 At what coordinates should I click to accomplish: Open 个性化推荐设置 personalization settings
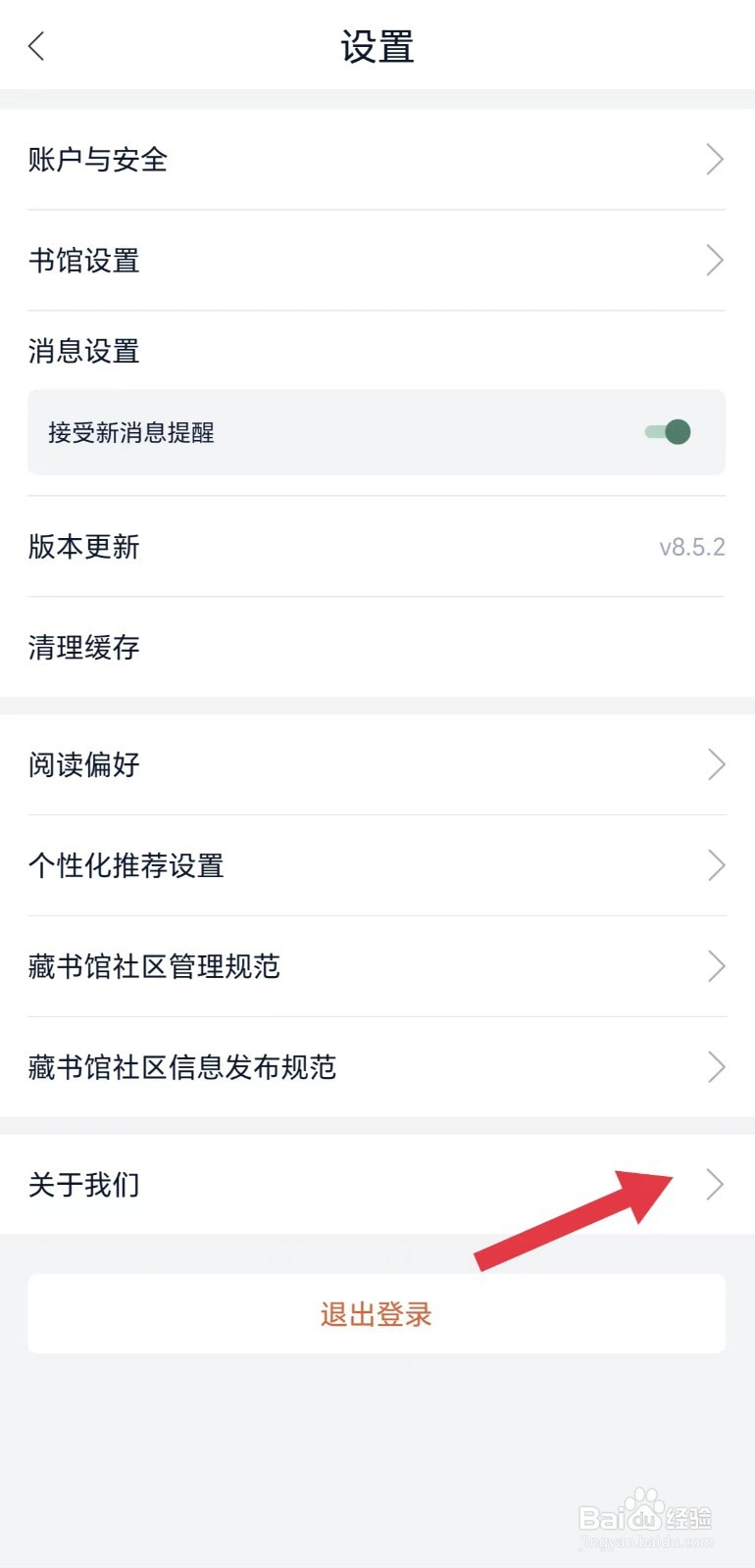[x=127, y=865]
